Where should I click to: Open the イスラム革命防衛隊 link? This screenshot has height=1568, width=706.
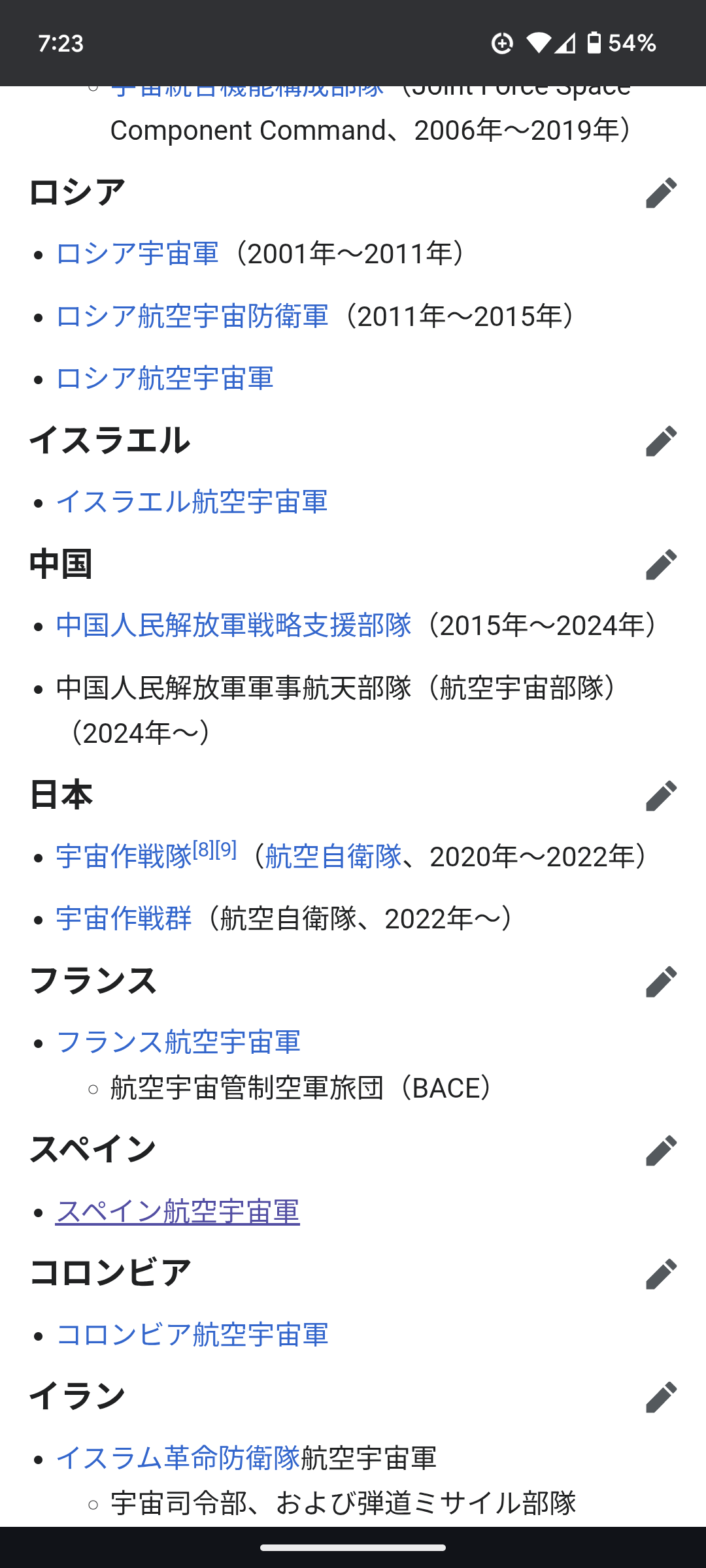[178, 1458]
